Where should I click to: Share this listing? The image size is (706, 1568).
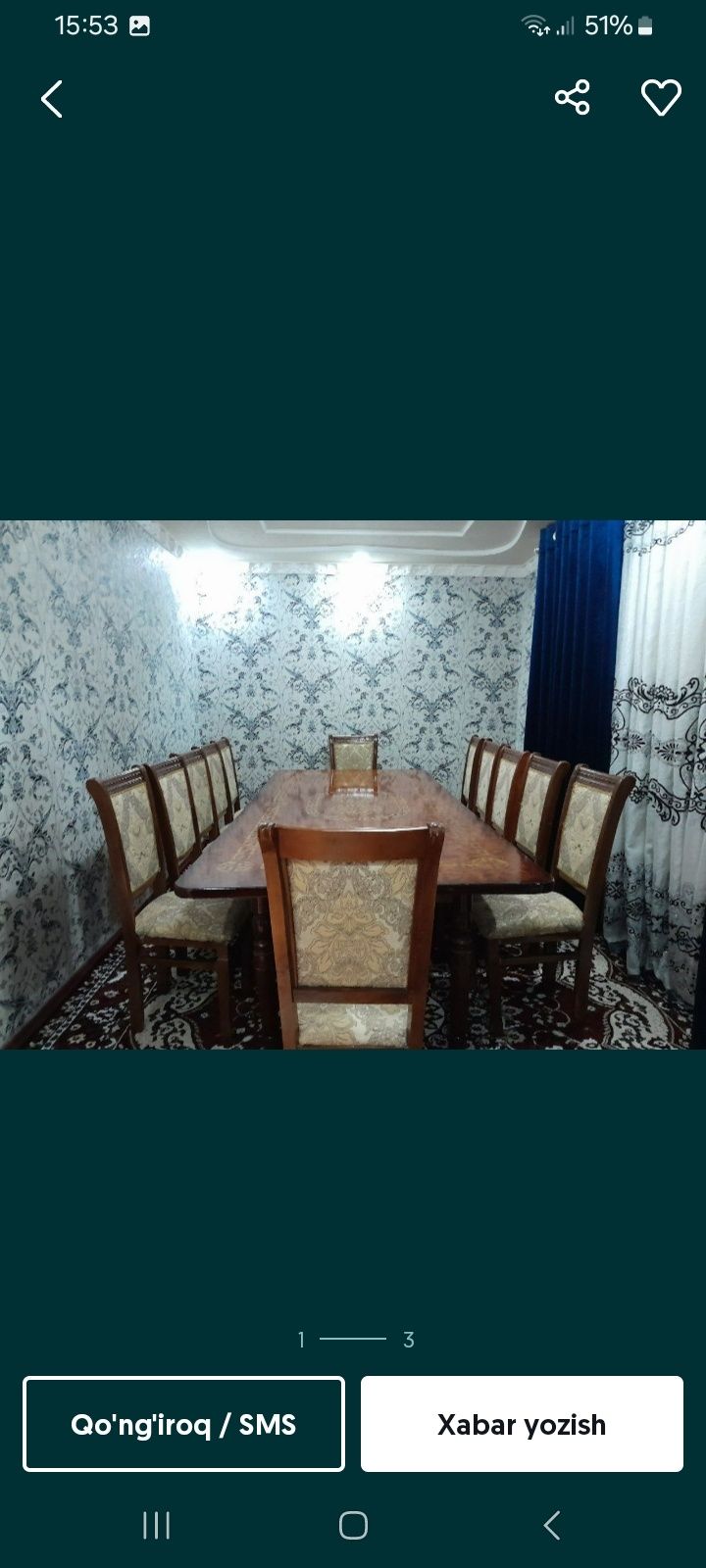pyautogui.click(x=572, y=98)
